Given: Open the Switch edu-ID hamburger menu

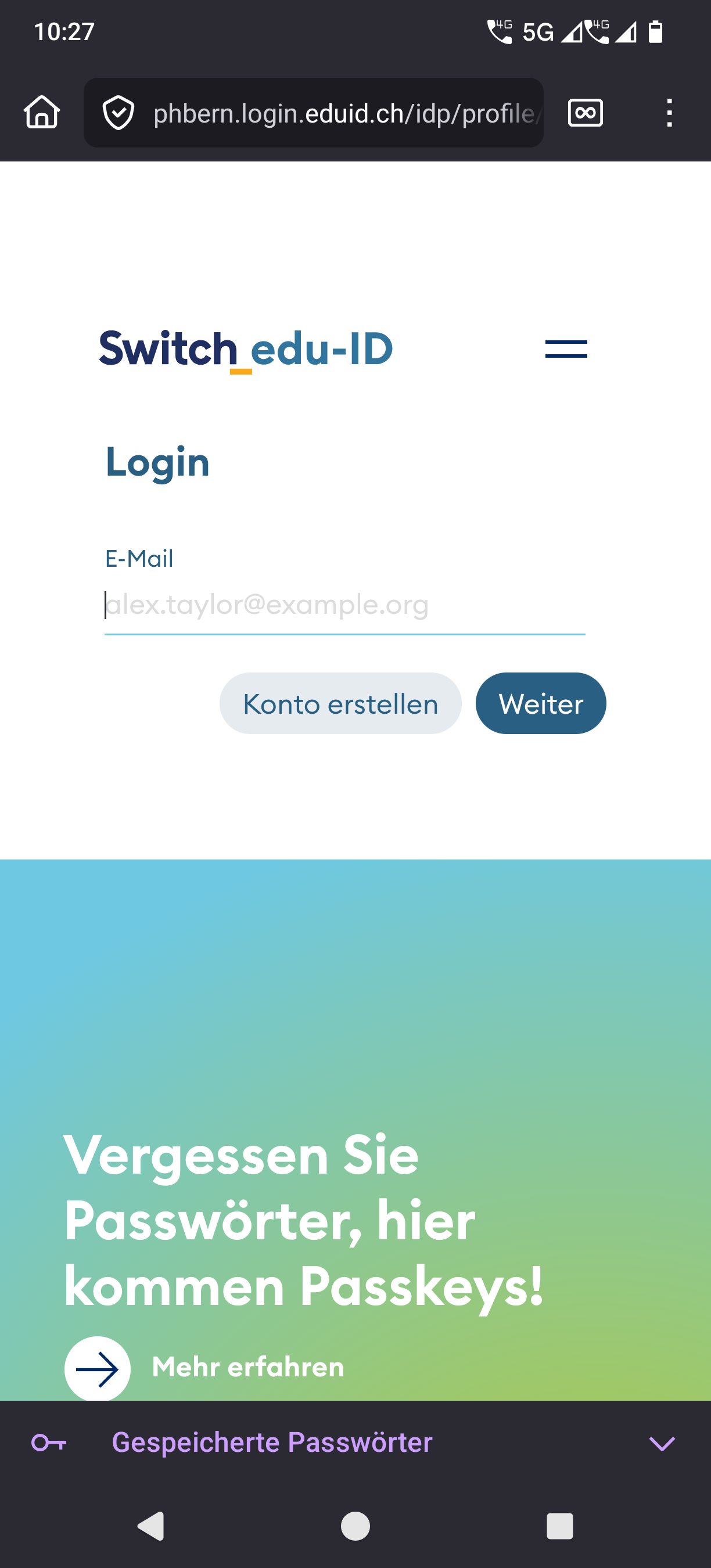Looking at the screenshot, I should tap(566, 348).
